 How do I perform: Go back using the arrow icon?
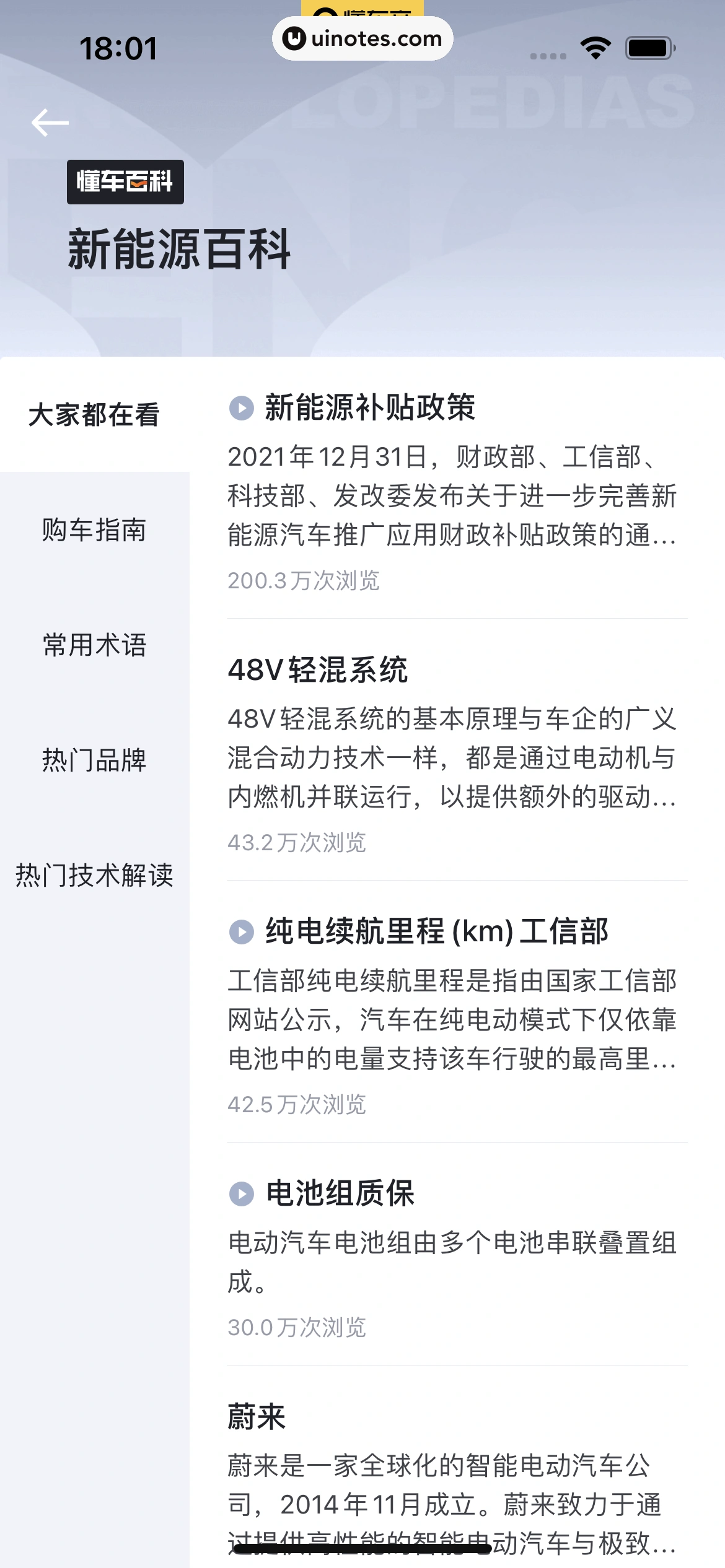[50, 123]
